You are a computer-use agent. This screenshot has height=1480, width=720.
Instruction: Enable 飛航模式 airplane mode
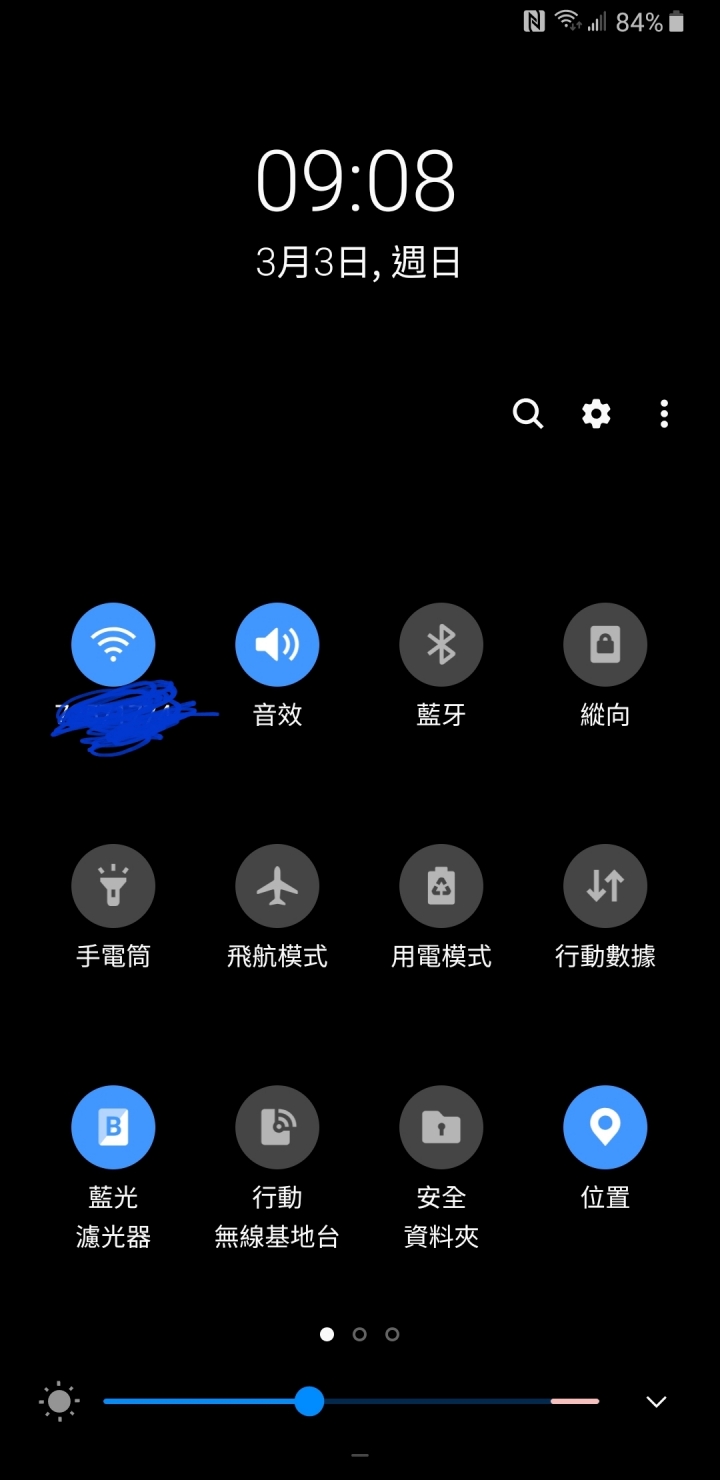click(277, 886)
